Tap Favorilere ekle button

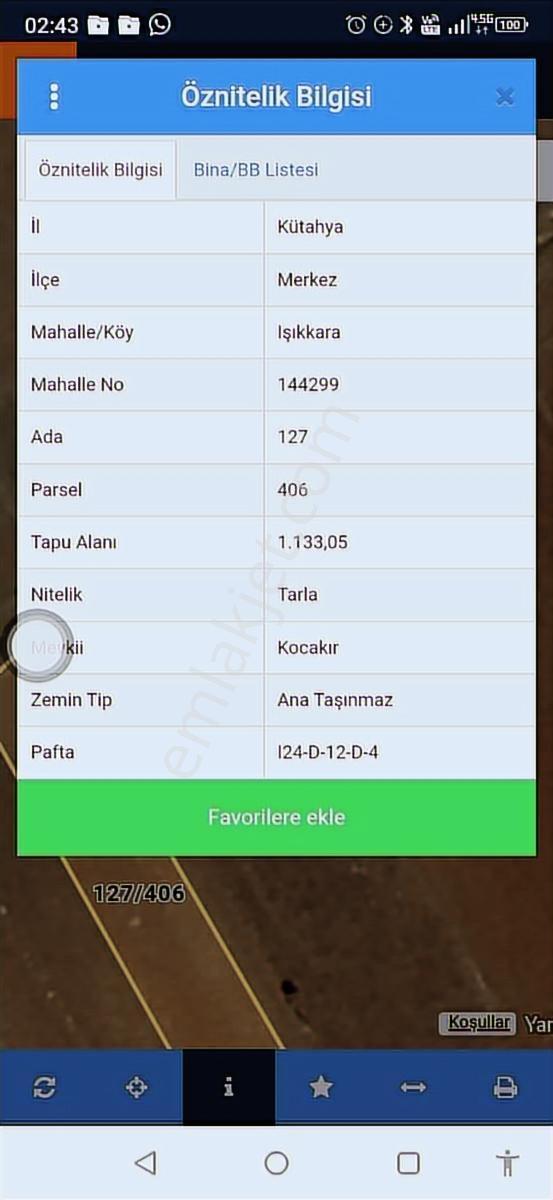pos(276,817)
